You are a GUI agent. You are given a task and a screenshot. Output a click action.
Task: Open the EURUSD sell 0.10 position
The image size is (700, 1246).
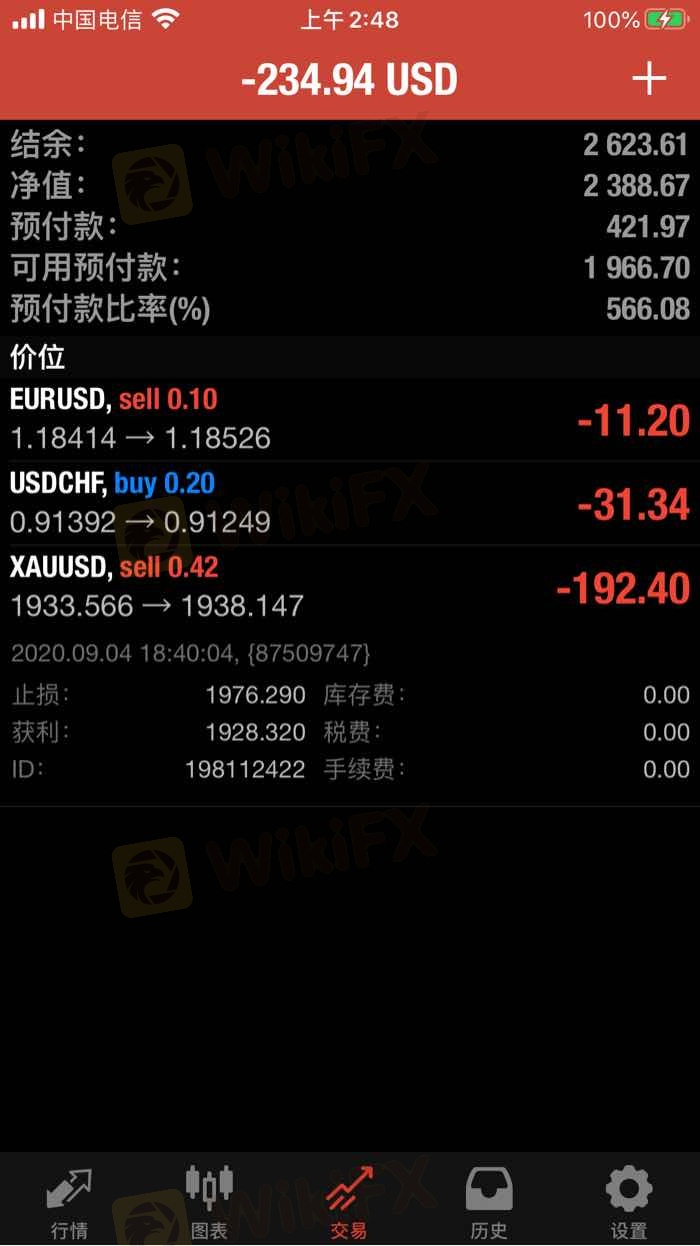click(x=350, y=419)
